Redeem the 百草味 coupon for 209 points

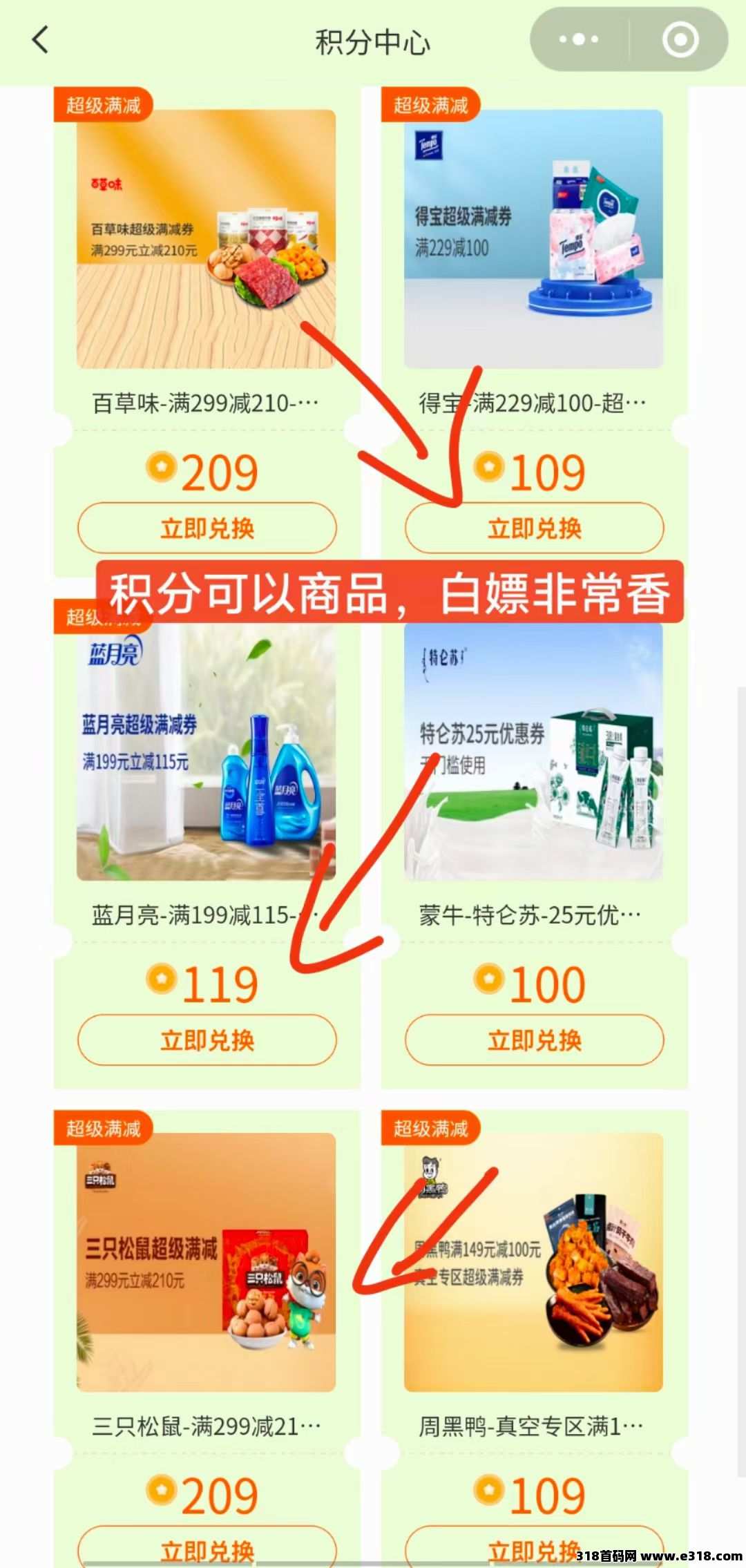point(207,528)
